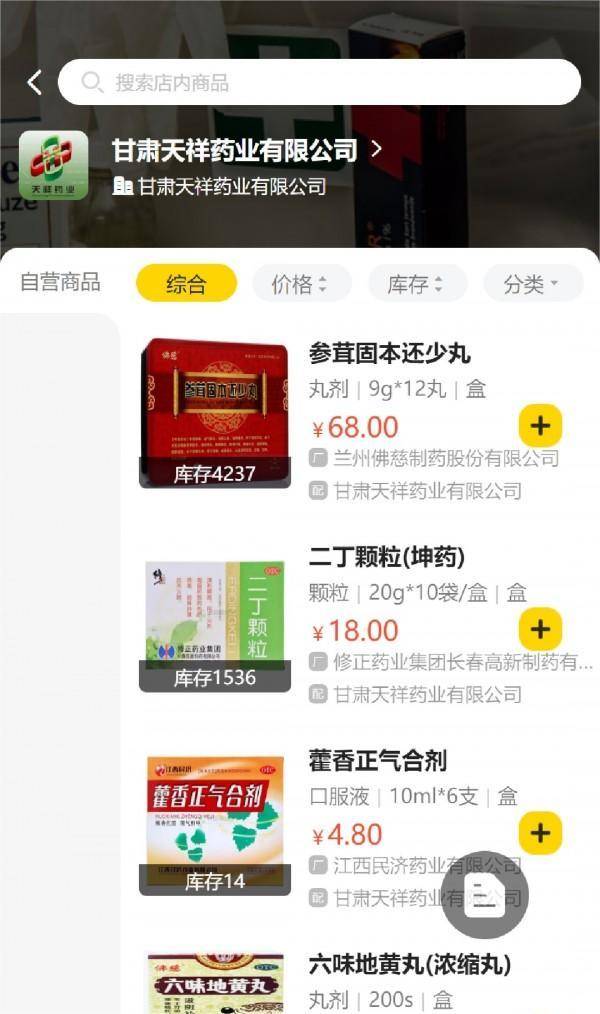This screenshot has height=1014, width=600.
Task: Add 参茸固本还少丸 to the cart
Action: (541, 426)
